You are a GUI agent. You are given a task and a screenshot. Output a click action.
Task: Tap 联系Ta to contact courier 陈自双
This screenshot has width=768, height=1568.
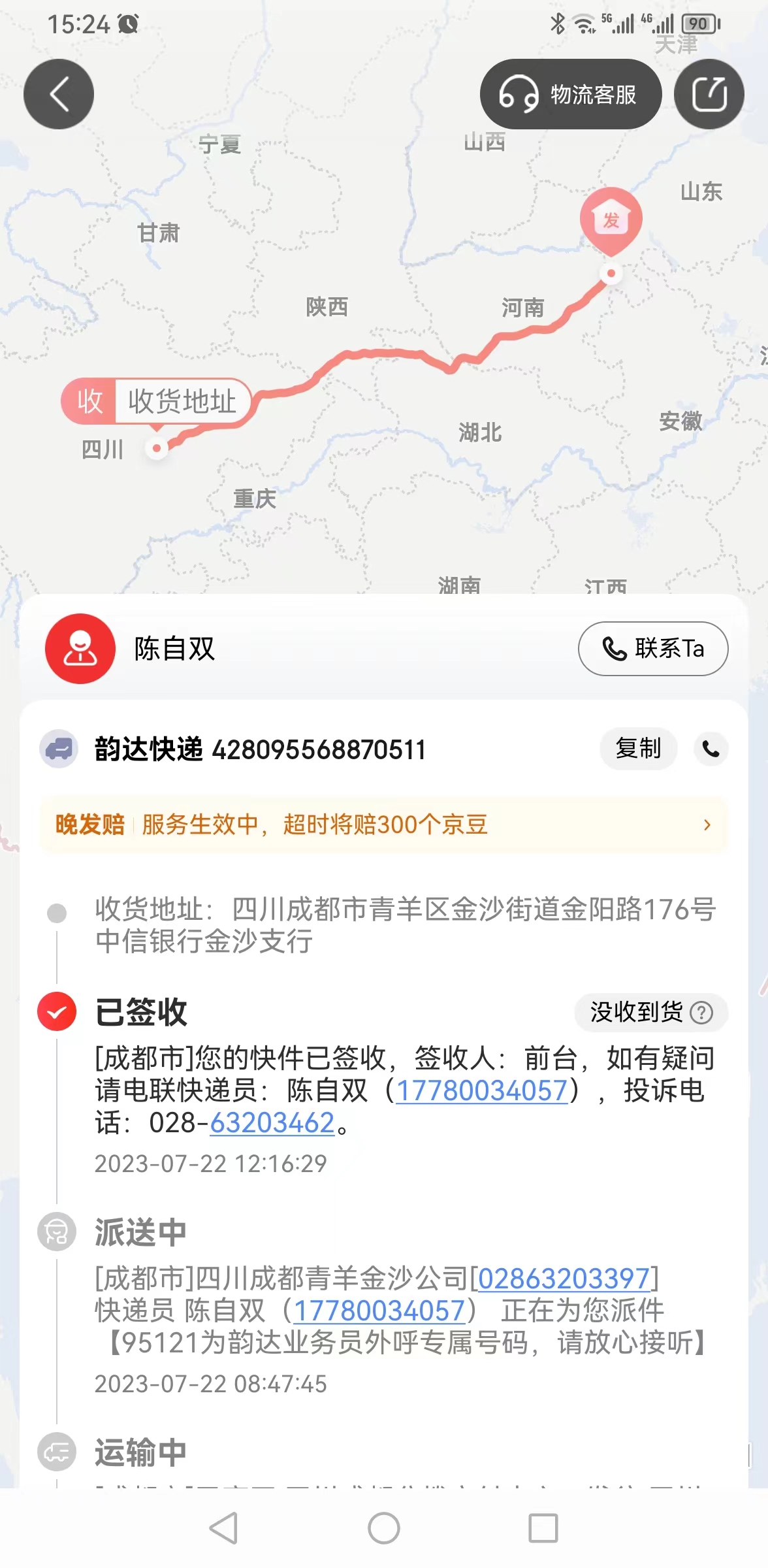653,649
